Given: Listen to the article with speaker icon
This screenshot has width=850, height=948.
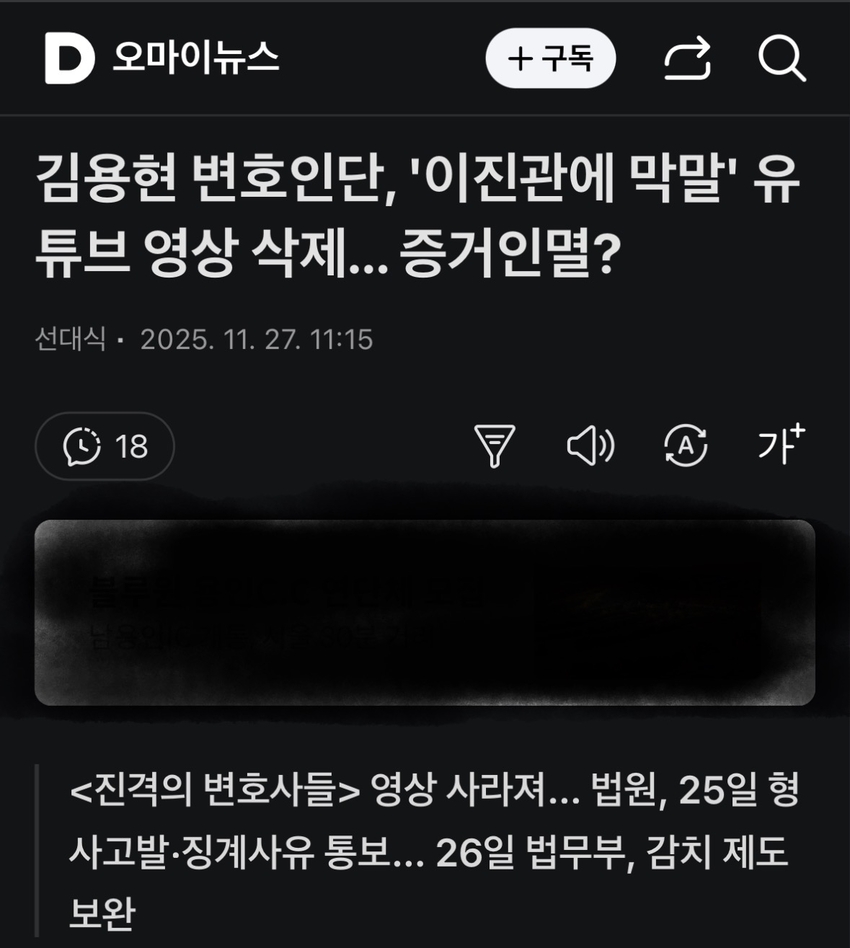Looking at the screenshot, I should coord(590,446).
